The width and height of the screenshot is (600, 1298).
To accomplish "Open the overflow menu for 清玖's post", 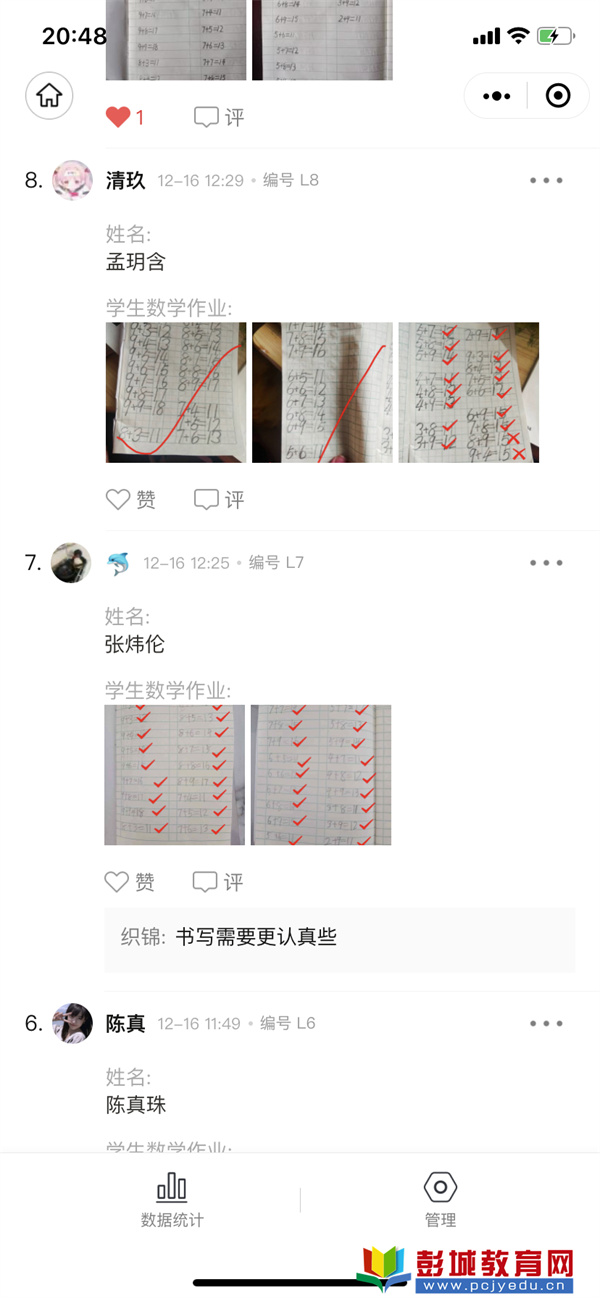I will pos(546,181).
